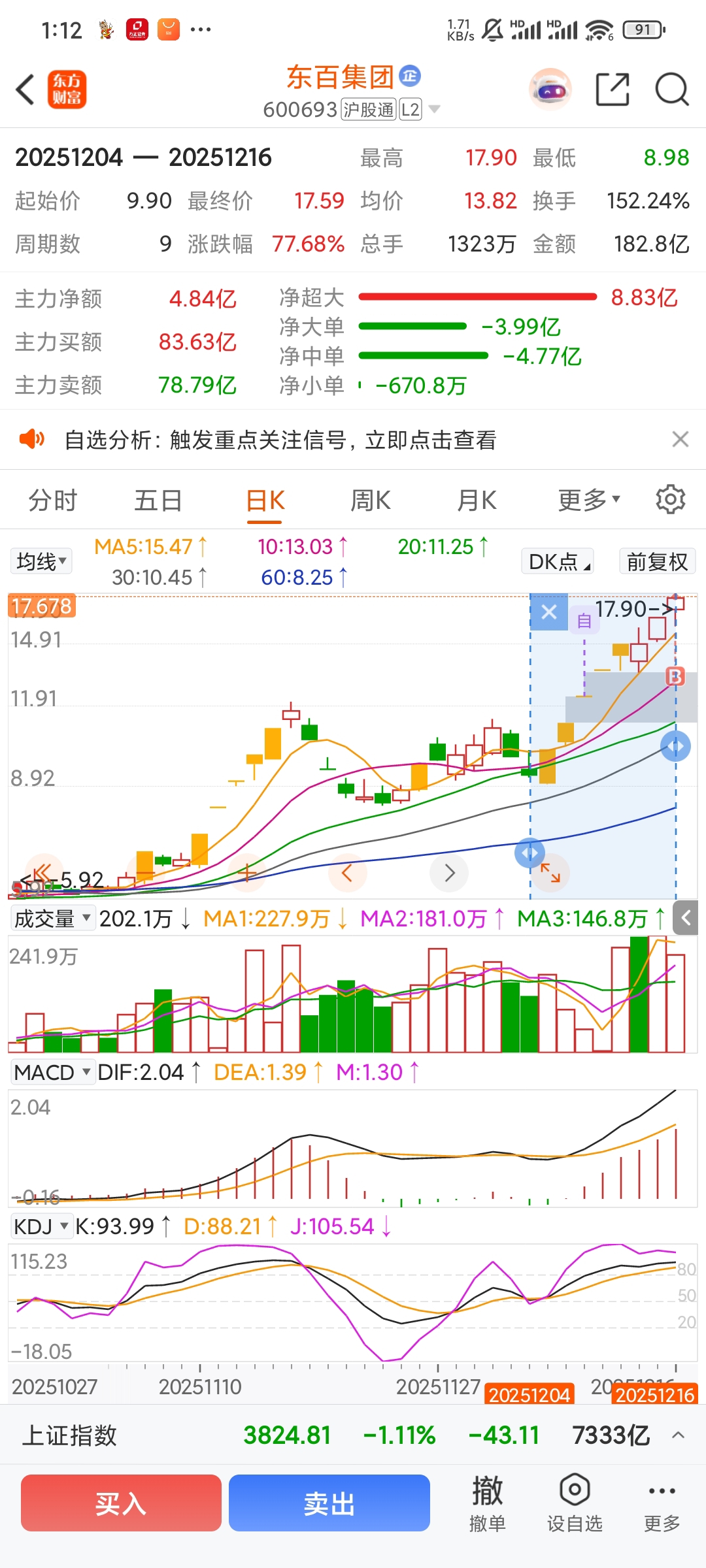
Task: Open chart settings gear
Action: pos(671,500)
